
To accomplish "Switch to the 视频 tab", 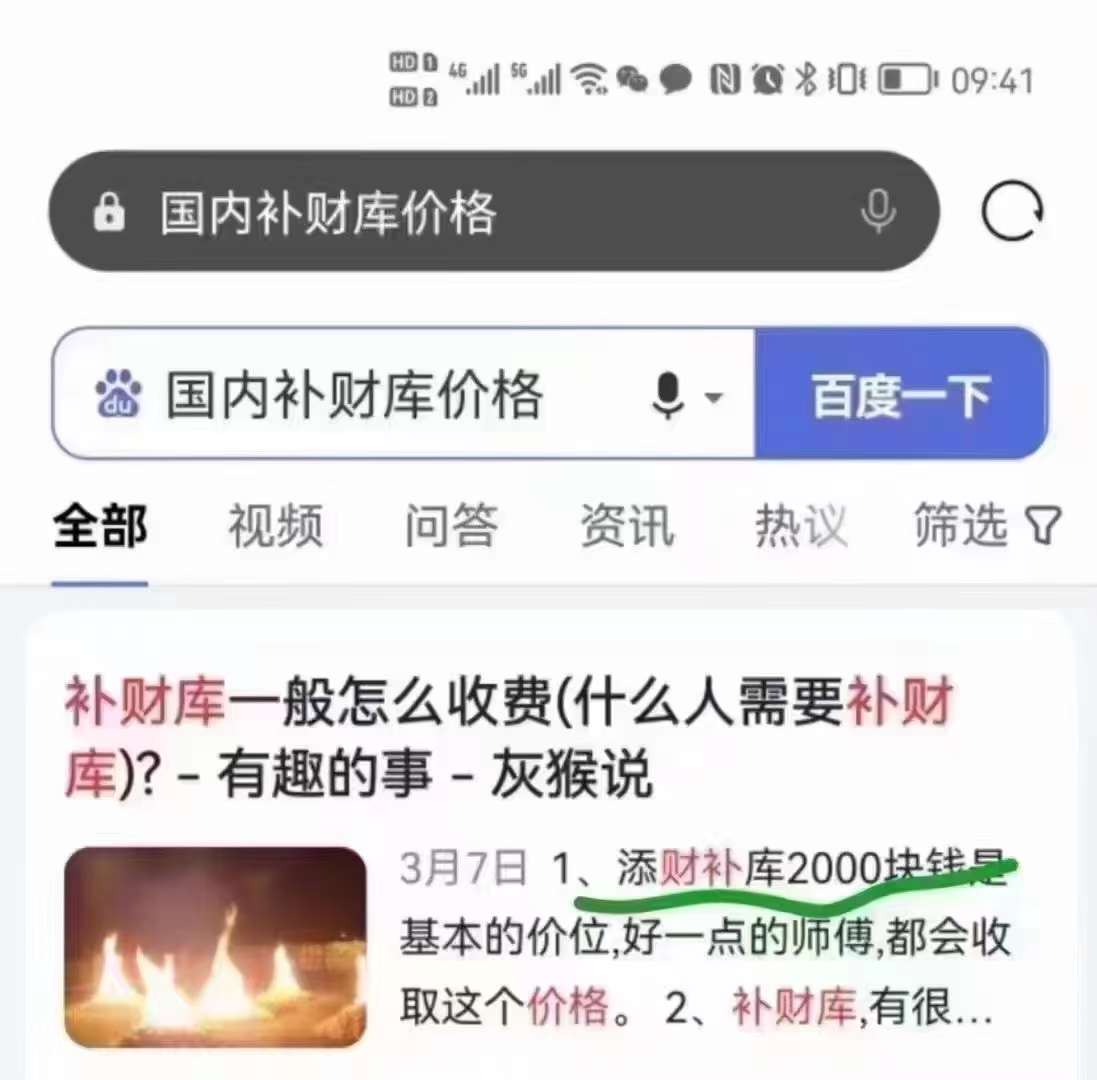I will point(275,525).
